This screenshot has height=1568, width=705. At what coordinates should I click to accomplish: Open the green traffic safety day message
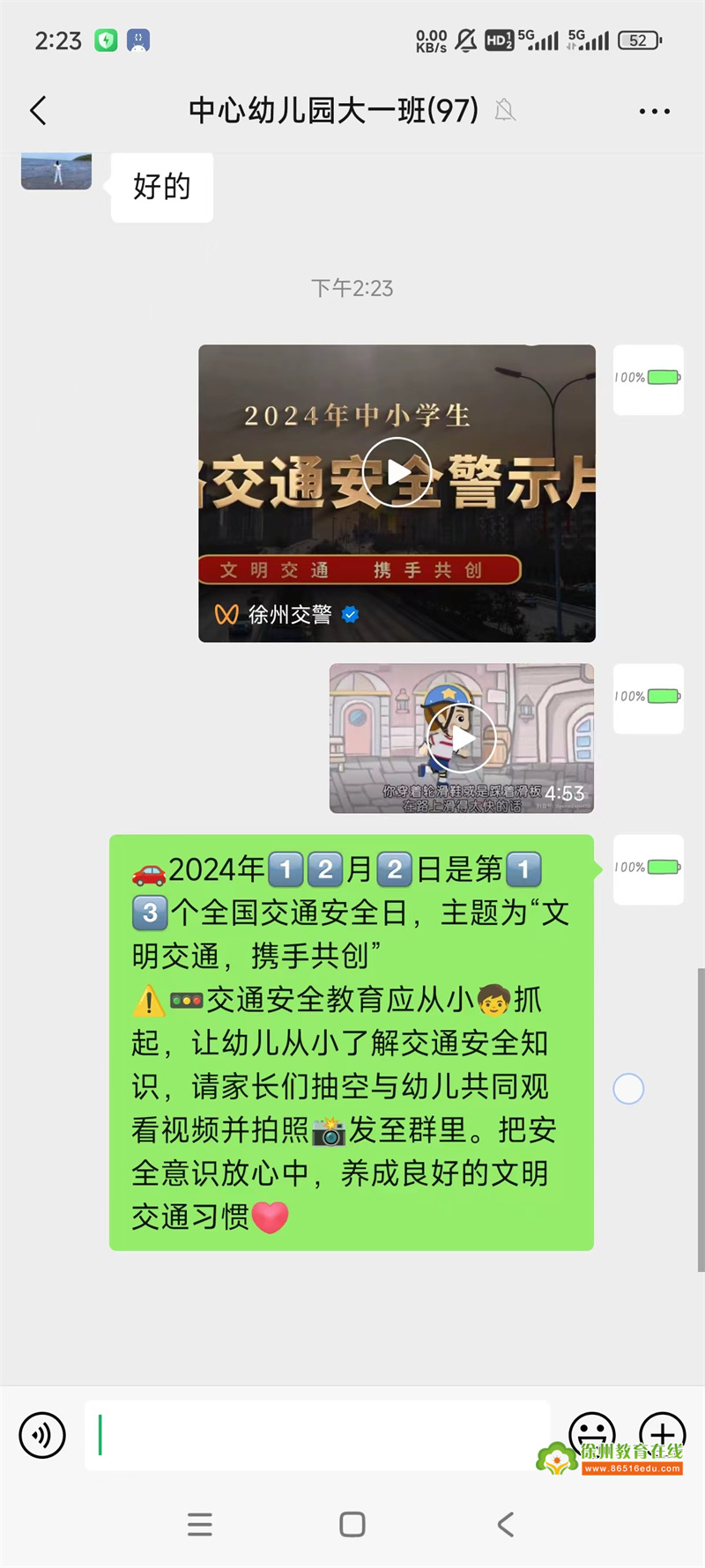click(351, 1042)
